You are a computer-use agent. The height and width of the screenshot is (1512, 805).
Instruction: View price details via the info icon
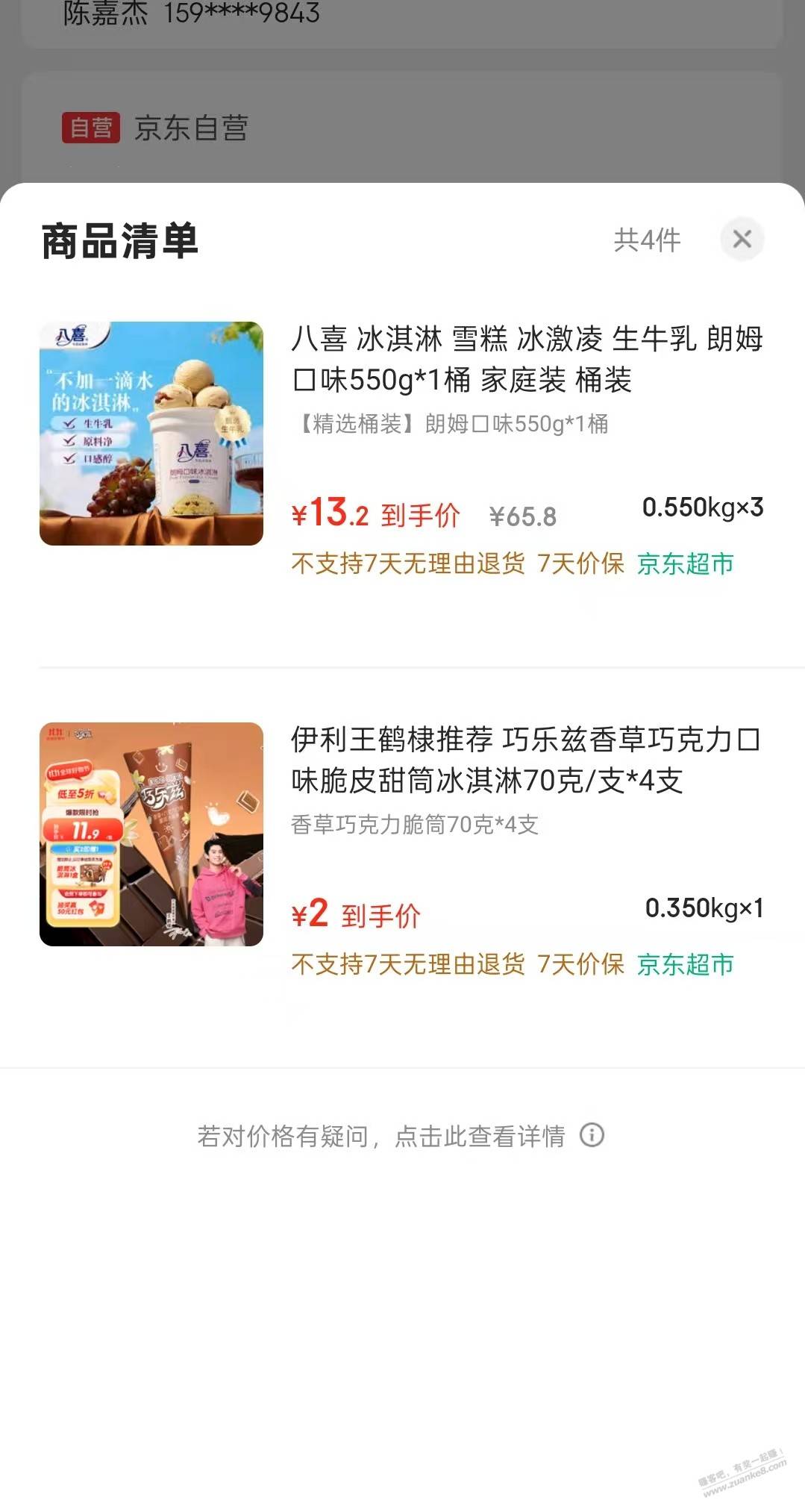tap(592, 1135)
